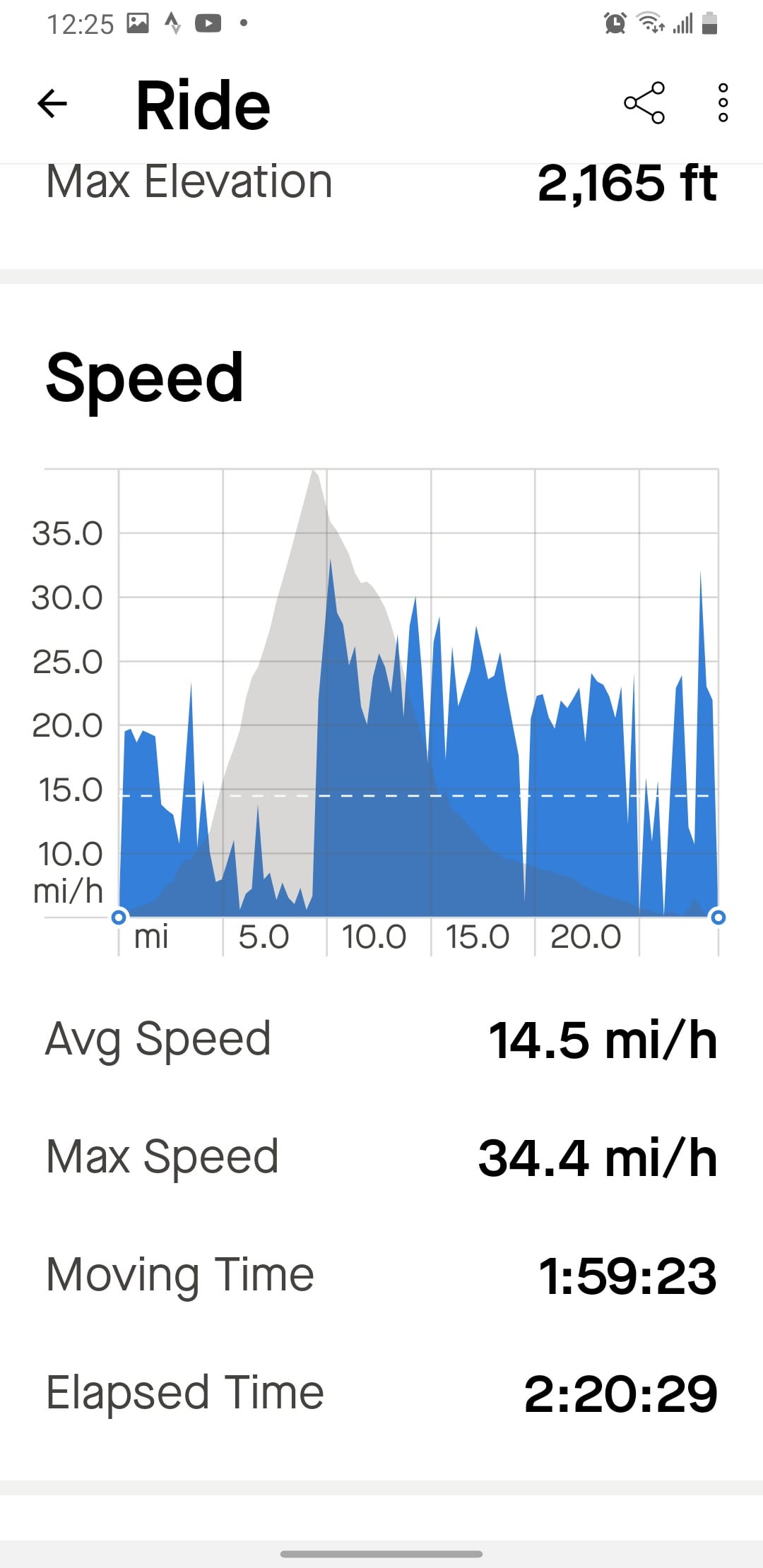The height and width of the screenshot is (1568, 763).
Task: Go back from the Ride screen
Action: tap(52, 104)
